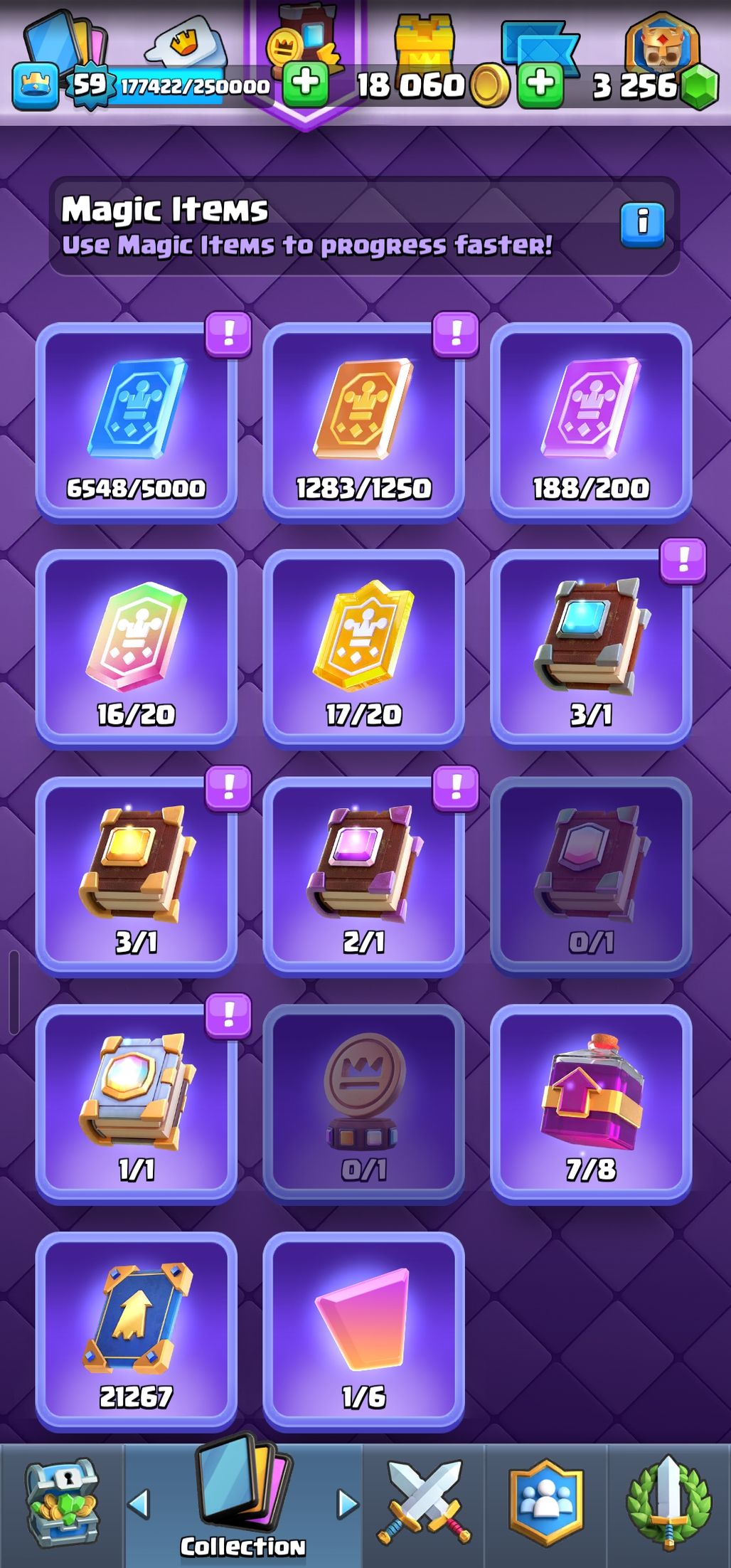Open Common Wild Card showing 6548/5000
The width and height of the screenshot is (731, 1568).
pos(136,421)
